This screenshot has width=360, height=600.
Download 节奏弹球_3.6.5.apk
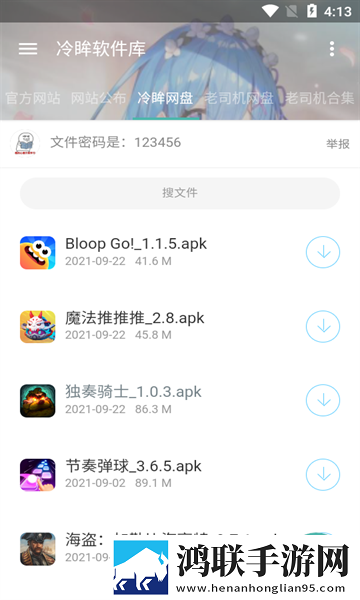323,474
